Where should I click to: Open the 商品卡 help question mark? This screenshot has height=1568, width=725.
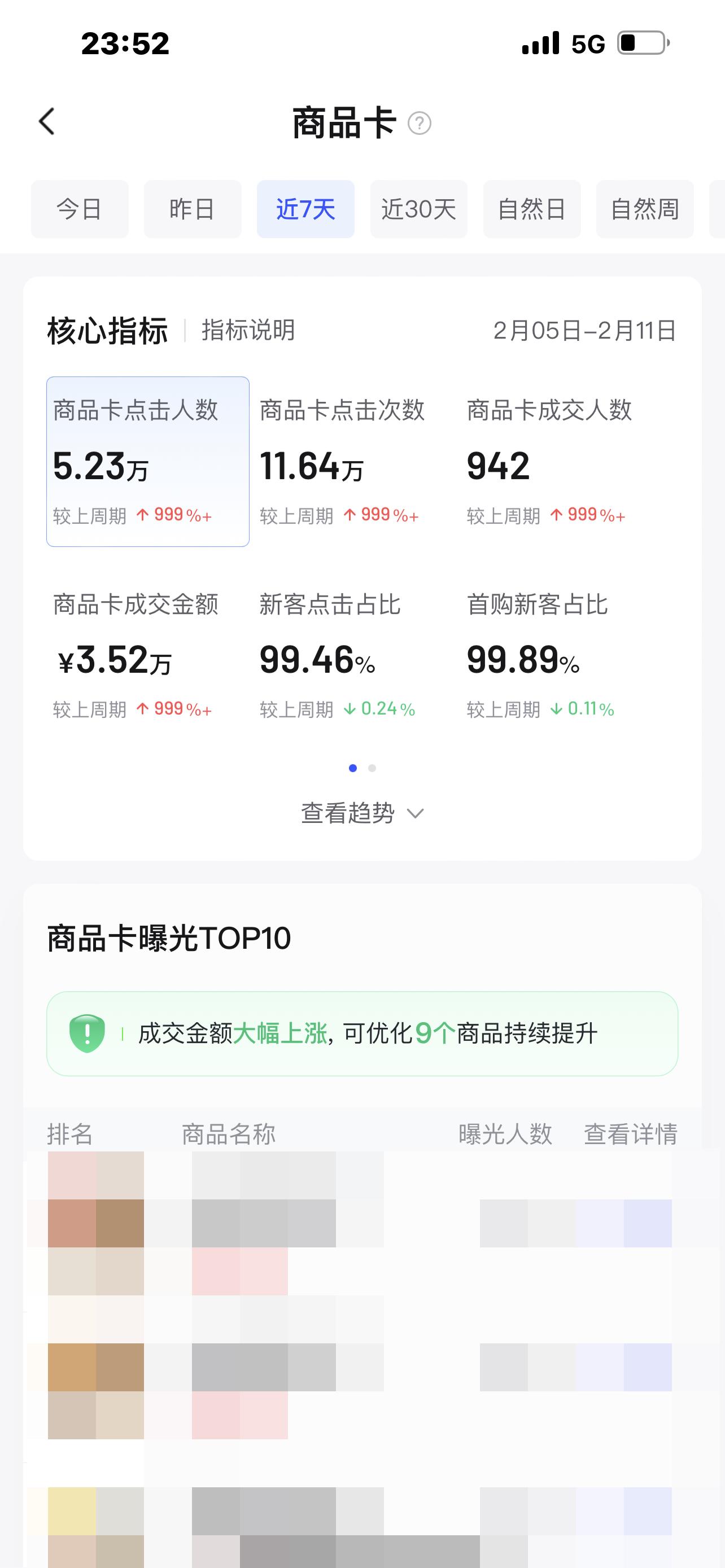(421, 124)
